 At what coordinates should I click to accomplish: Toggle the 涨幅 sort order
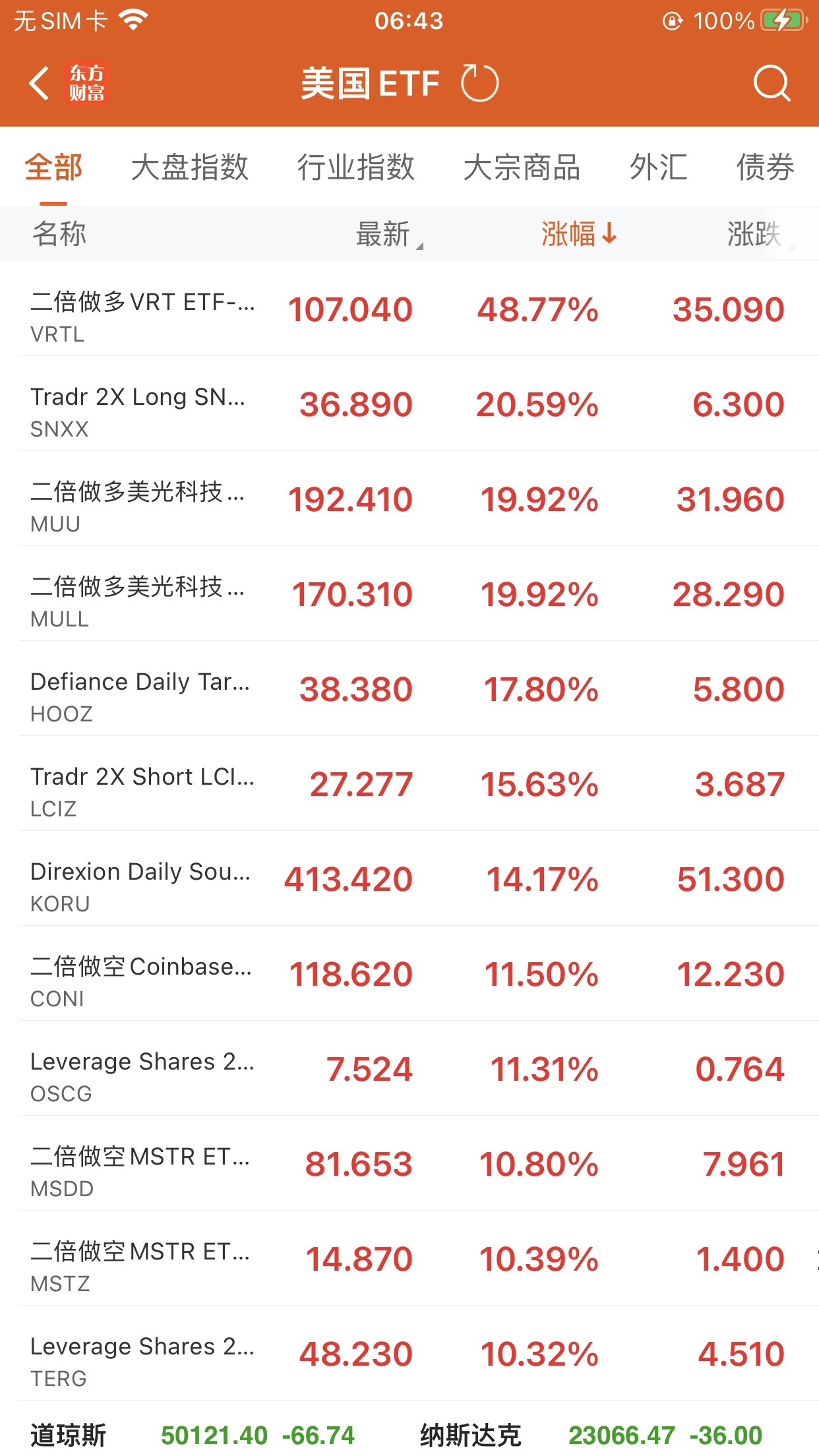coord(578,234)
